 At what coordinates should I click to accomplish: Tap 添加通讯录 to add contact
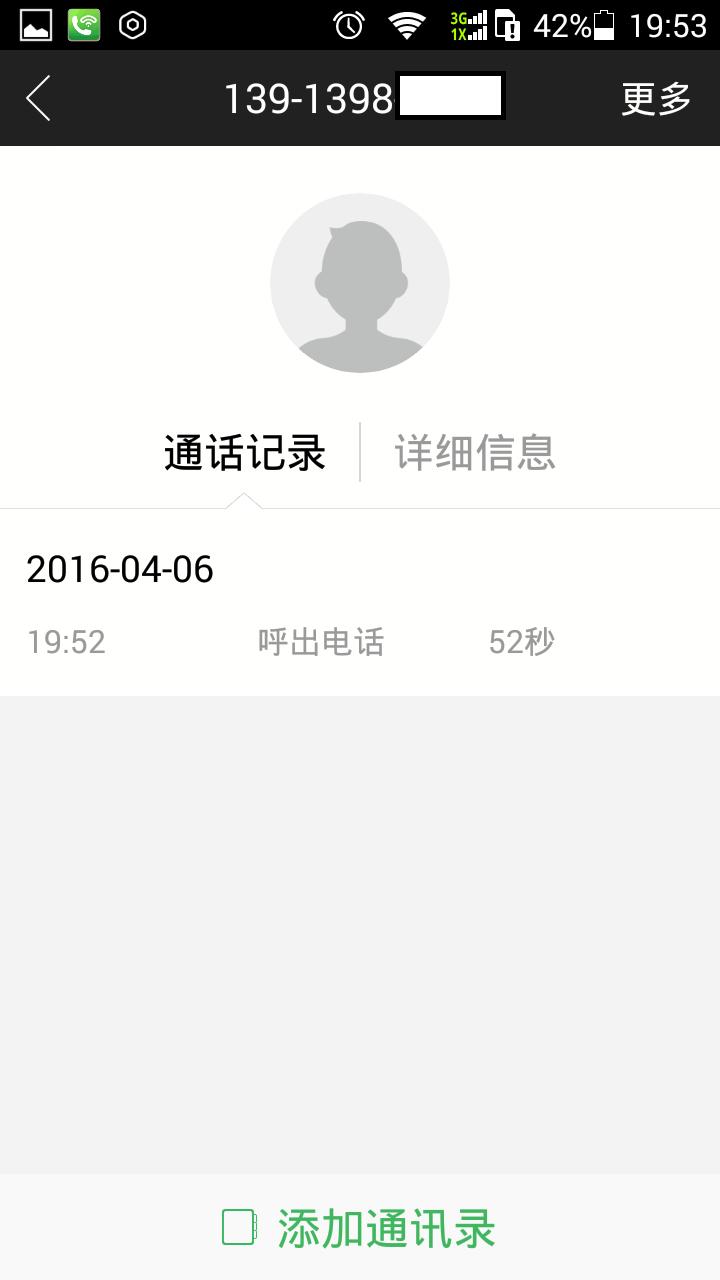[x=360, y=1228]
